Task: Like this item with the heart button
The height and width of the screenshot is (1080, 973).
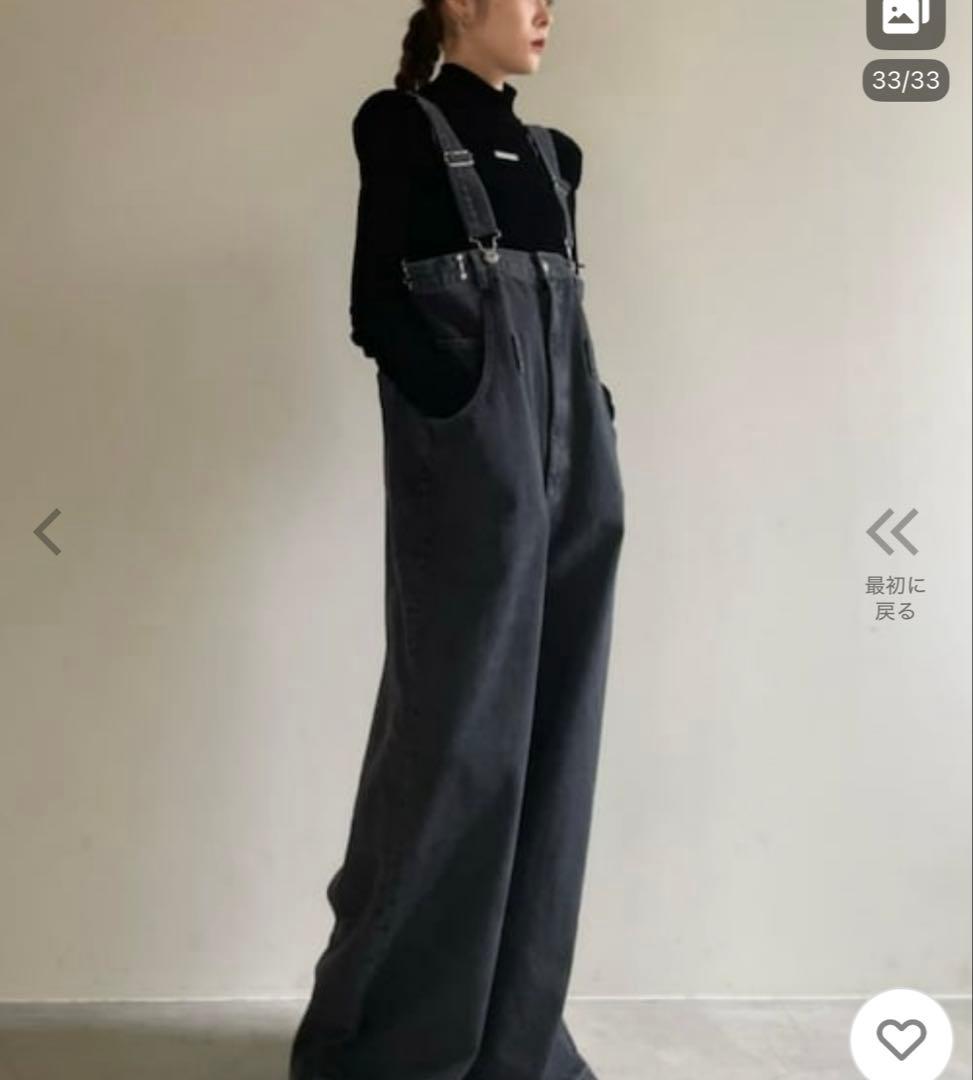Action: tap(901, 1040)
